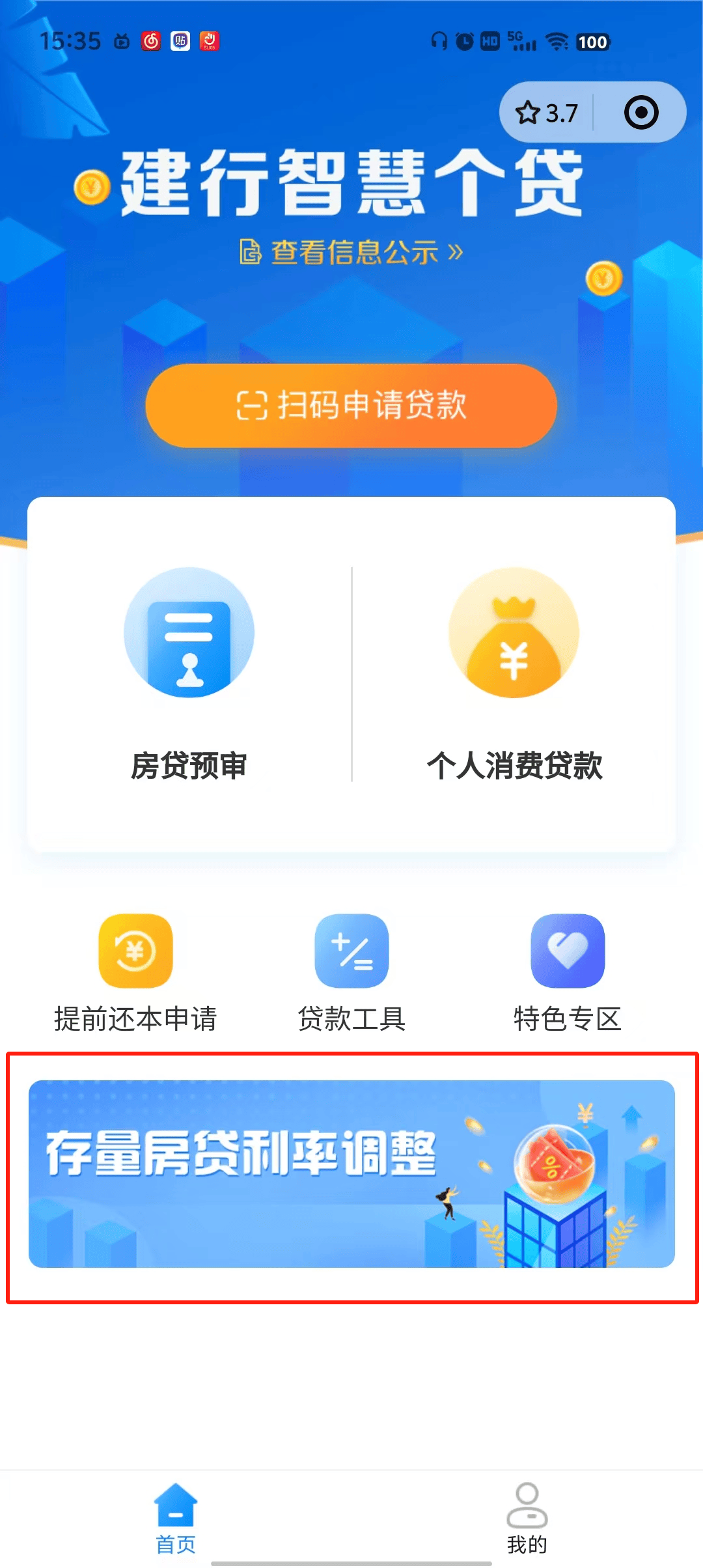Viewport: 703px width, 1568px height.
Task: Open the 存量房贷利率调整 banner
Action: [351, 1173]
